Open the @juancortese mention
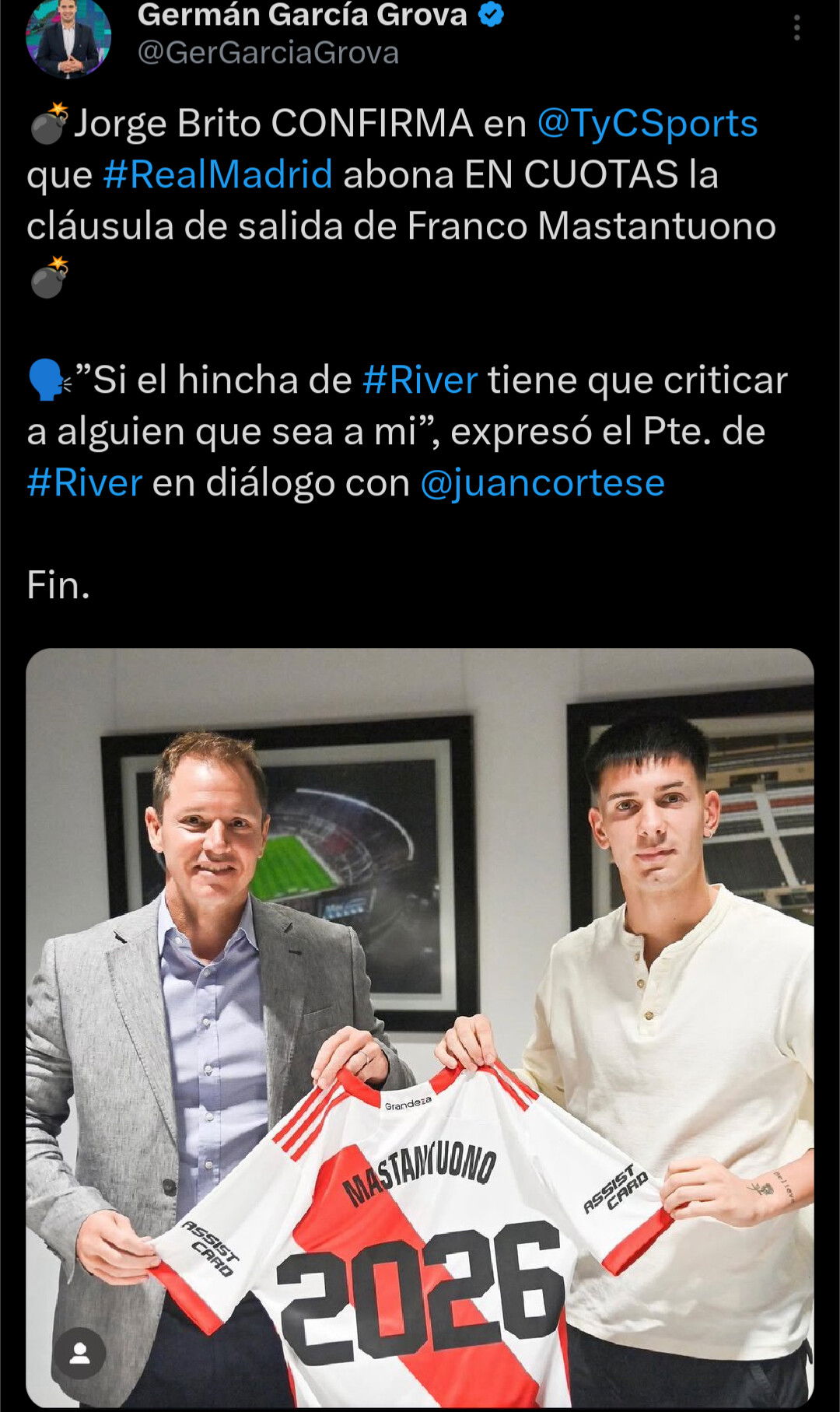The height and width of the screenshot is (1412, 840). (x=543, y=483)
